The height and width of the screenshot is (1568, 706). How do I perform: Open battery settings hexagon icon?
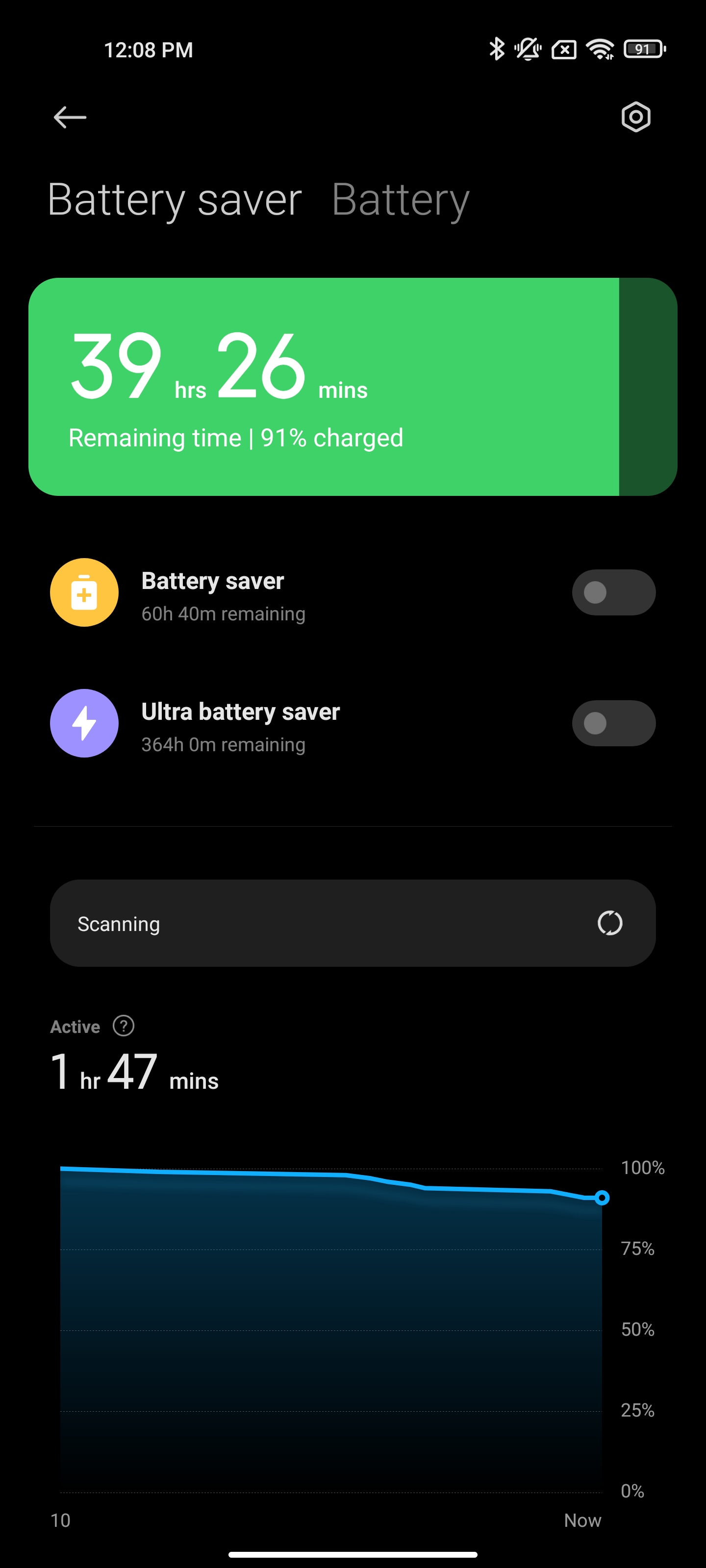click(x=635, y=117)
